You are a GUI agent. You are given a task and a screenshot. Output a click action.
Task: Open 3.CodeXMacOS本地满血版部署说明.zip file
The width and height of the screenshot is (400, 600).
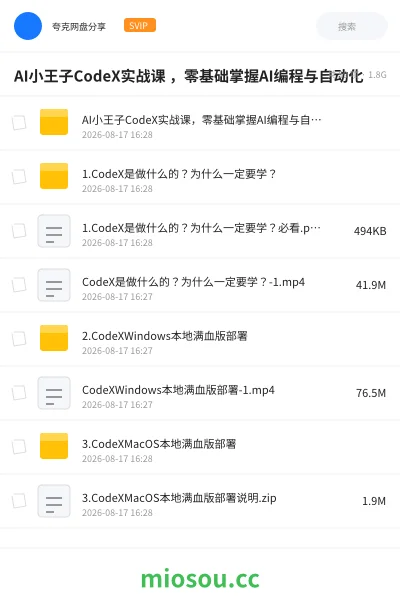[x=200, y=501]
